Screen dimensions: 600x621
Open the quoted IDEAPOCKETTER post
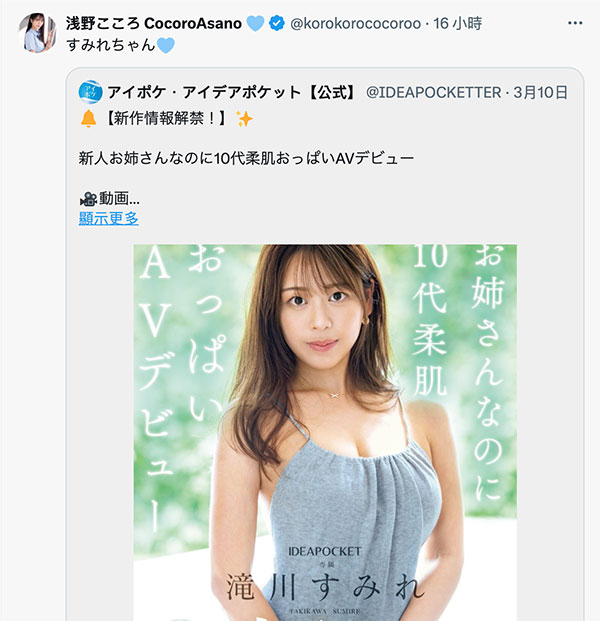click(300, 157)
